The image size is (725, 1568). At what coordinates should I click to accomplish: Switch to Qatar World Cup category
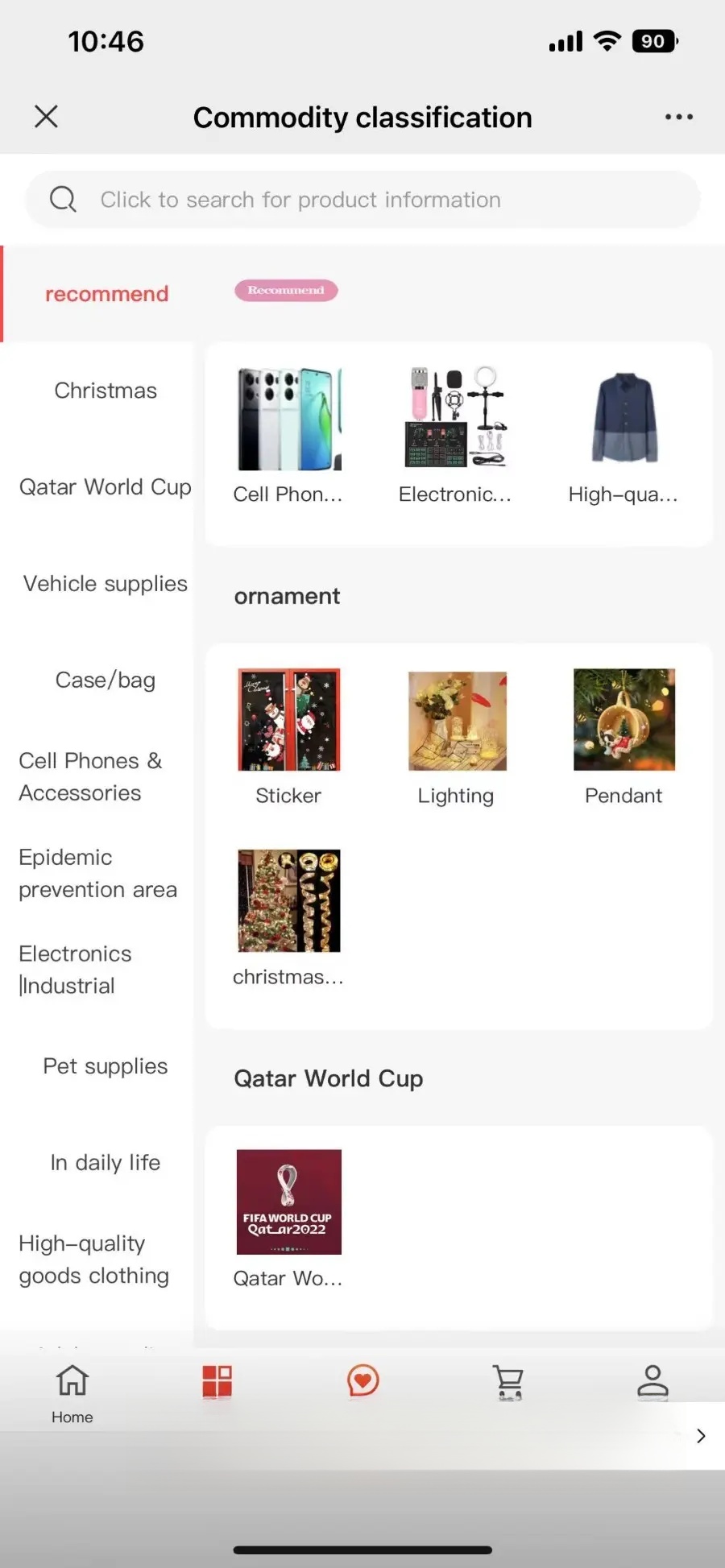(x=106, y=487)
